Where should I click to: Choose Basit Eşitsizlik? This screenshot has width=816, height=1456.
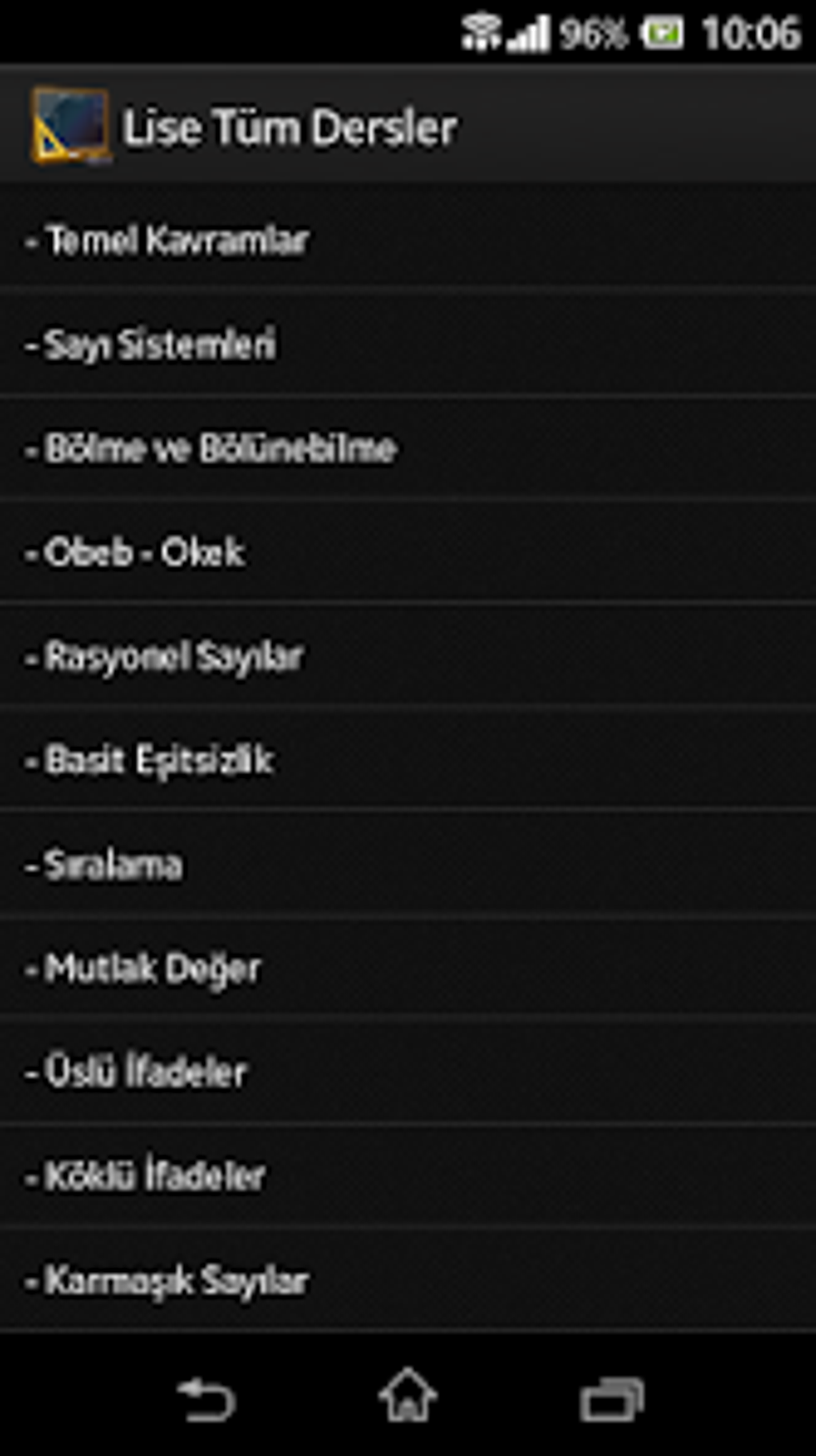pos(408,760)
